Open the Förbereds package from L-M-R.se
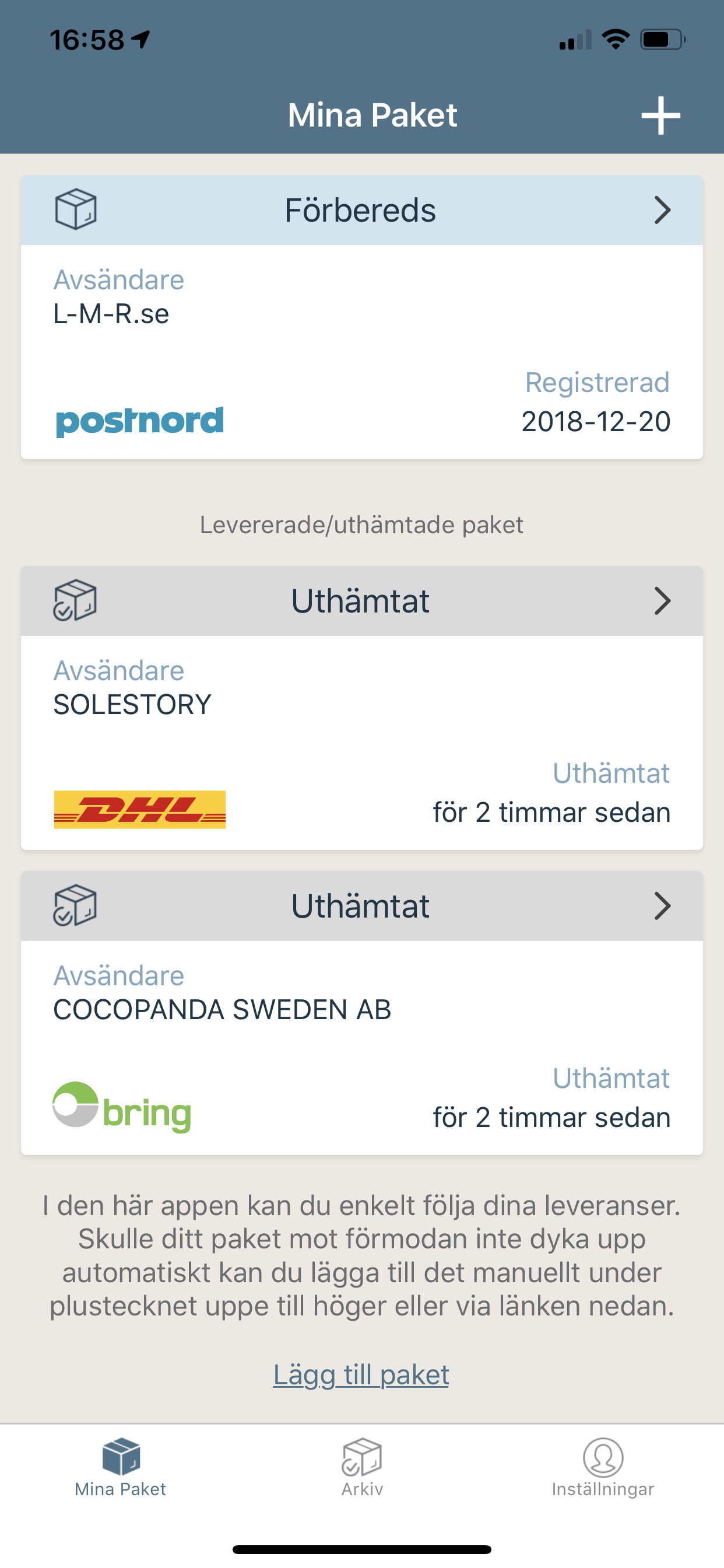This screenshot has height=1568, width=724. click(362, 317)
